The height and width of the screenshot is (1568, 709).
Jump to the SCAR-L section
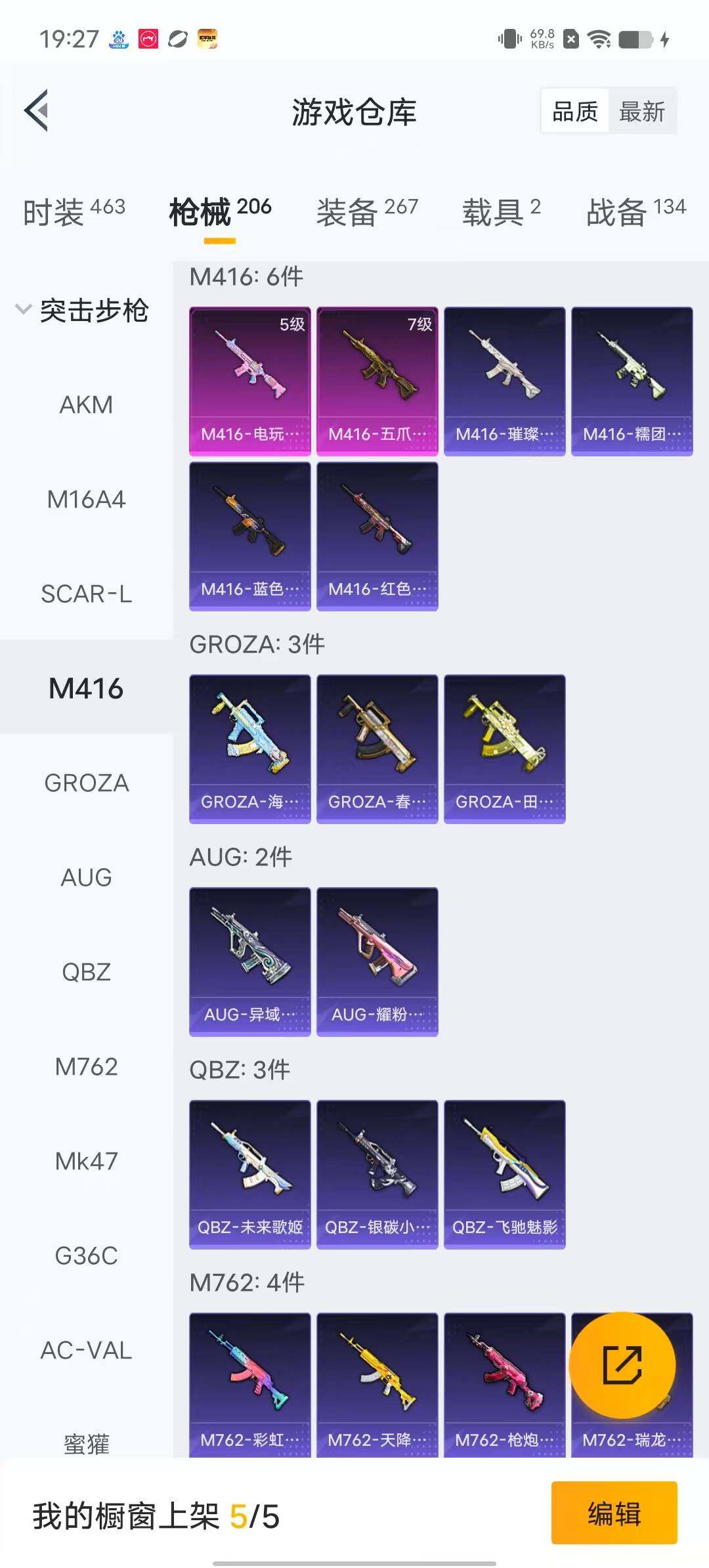tap(86, 594)
